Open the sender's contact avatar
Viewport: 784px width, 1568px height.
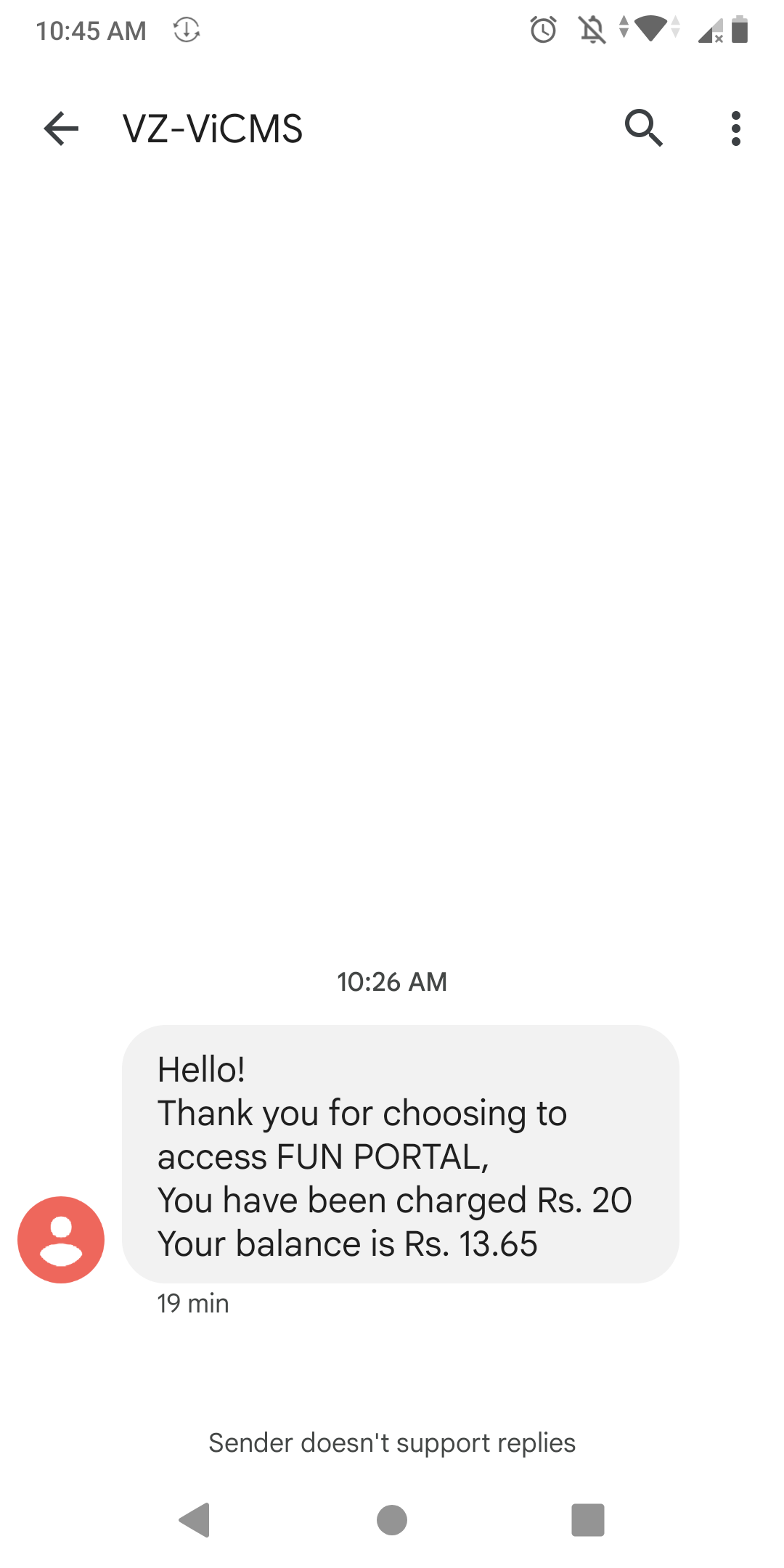(x=61, y=1239)
